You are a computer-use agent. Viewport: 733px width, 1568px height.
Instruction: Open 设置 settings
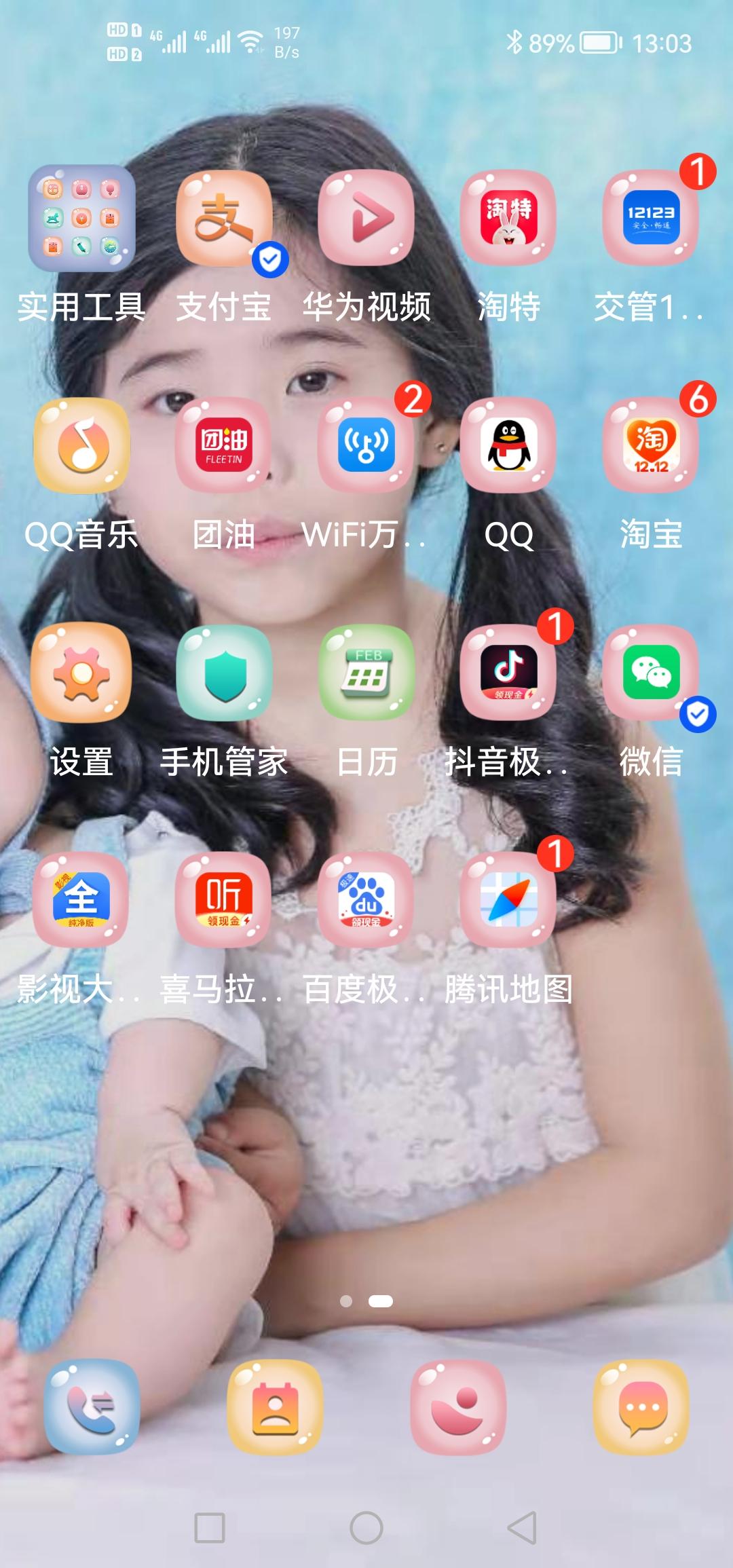(x=81, y=673)
